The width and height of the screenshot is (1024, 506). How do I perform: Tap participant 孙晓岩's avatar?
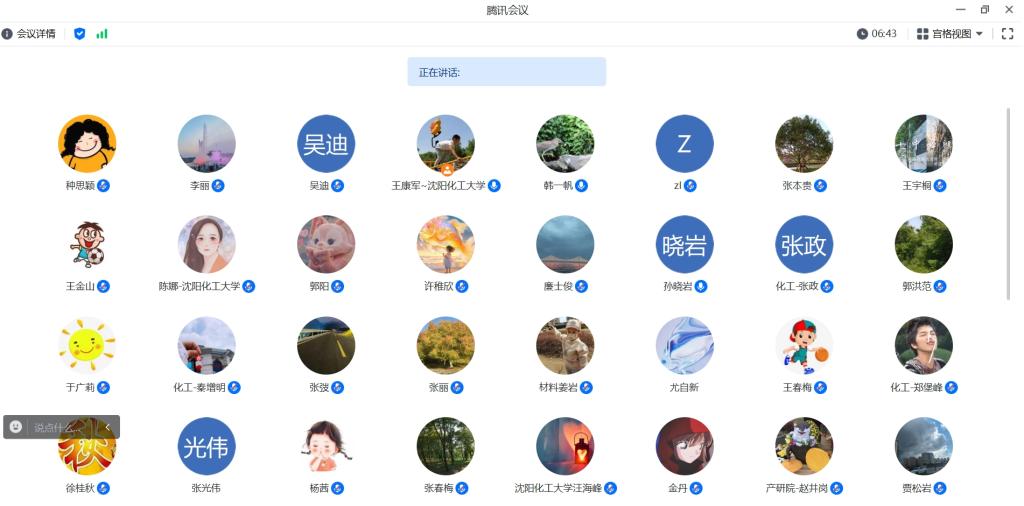684,245
